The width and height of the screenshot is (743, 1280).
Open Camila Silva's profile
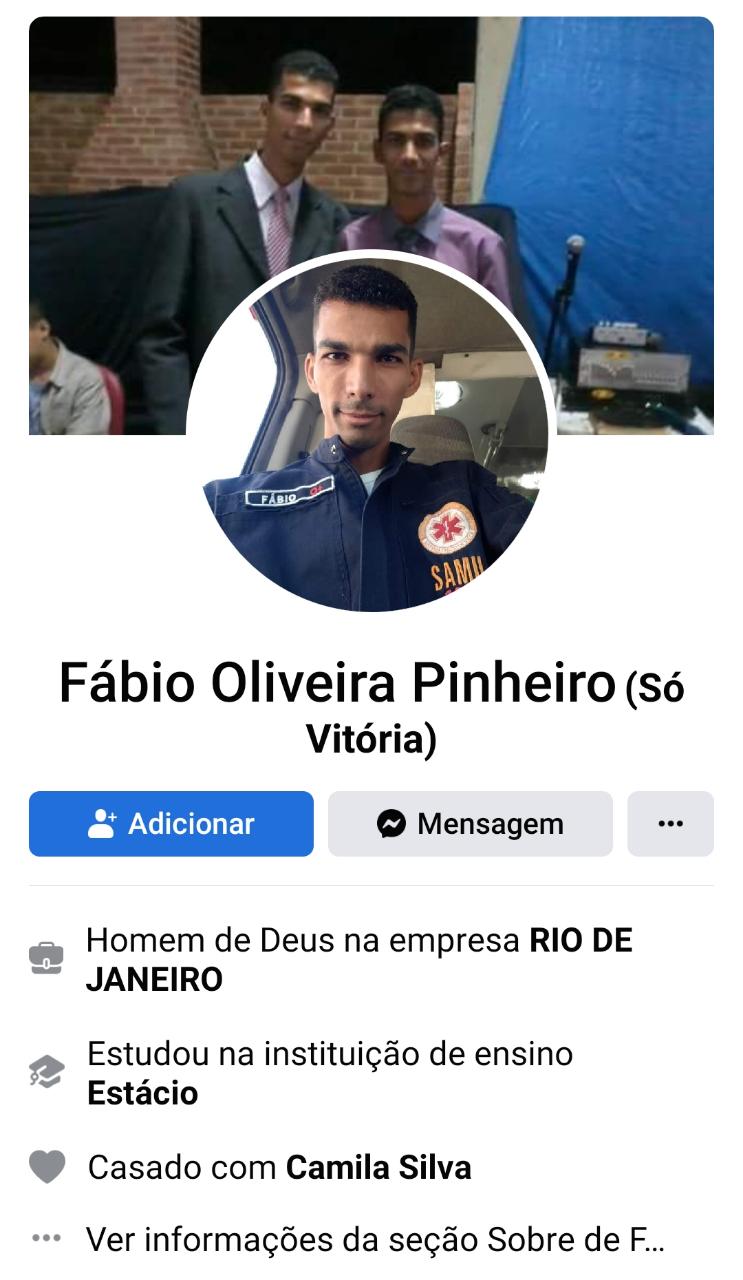coord(378,1167)
